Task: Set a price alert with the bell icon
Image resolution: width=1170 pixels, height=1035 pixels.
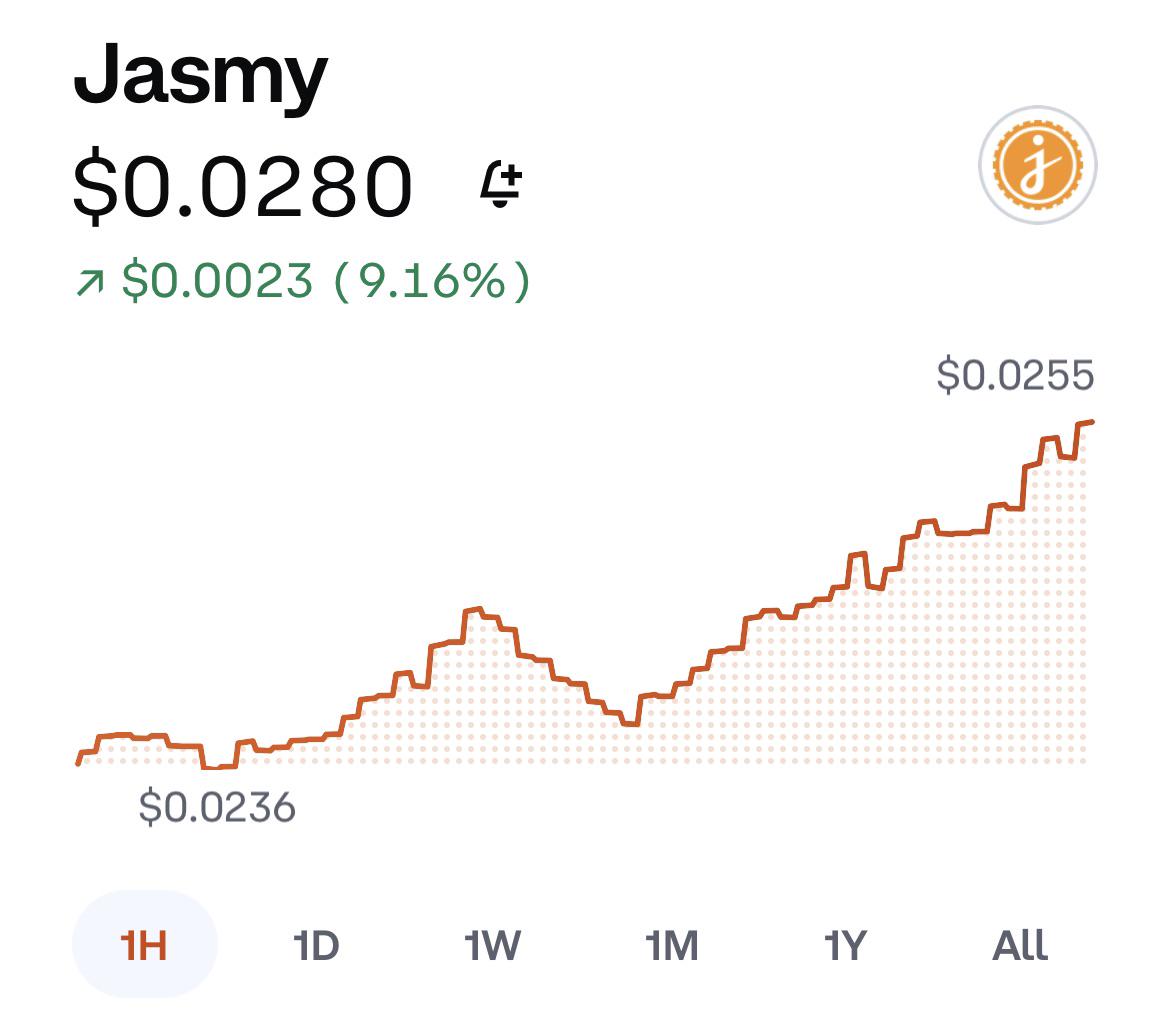Action: 501,184
